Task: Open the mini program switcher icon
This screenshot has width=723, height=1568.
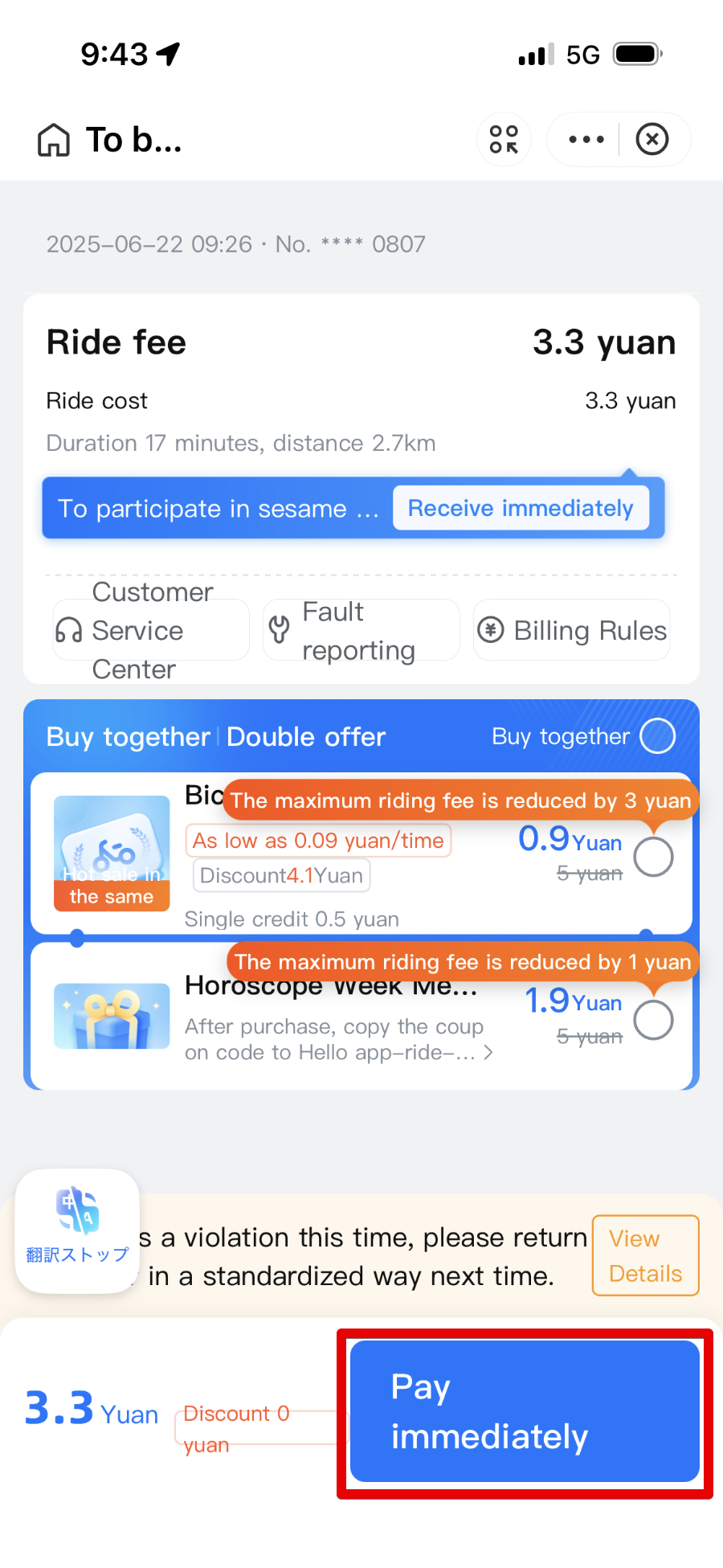Action: [x=504, y=140]
